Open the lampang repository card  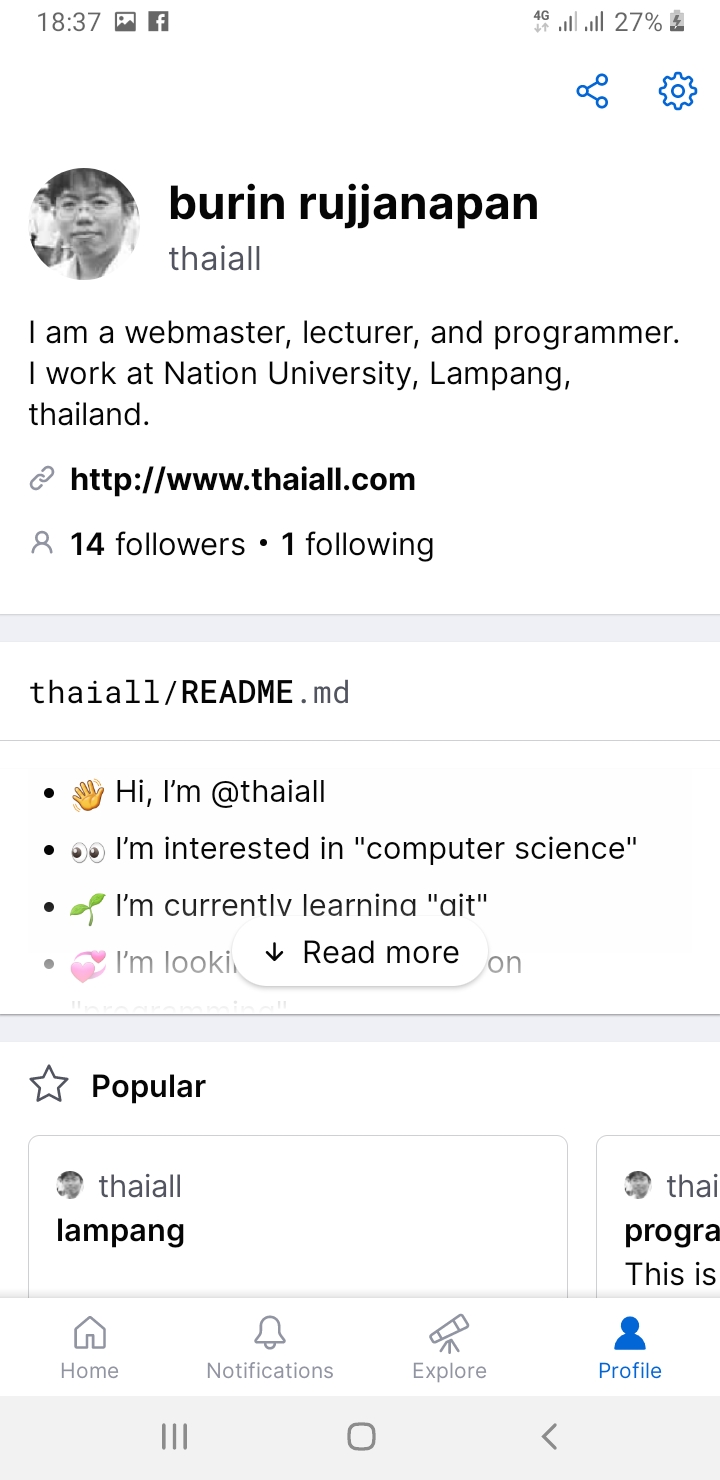tap(298, 1217)
